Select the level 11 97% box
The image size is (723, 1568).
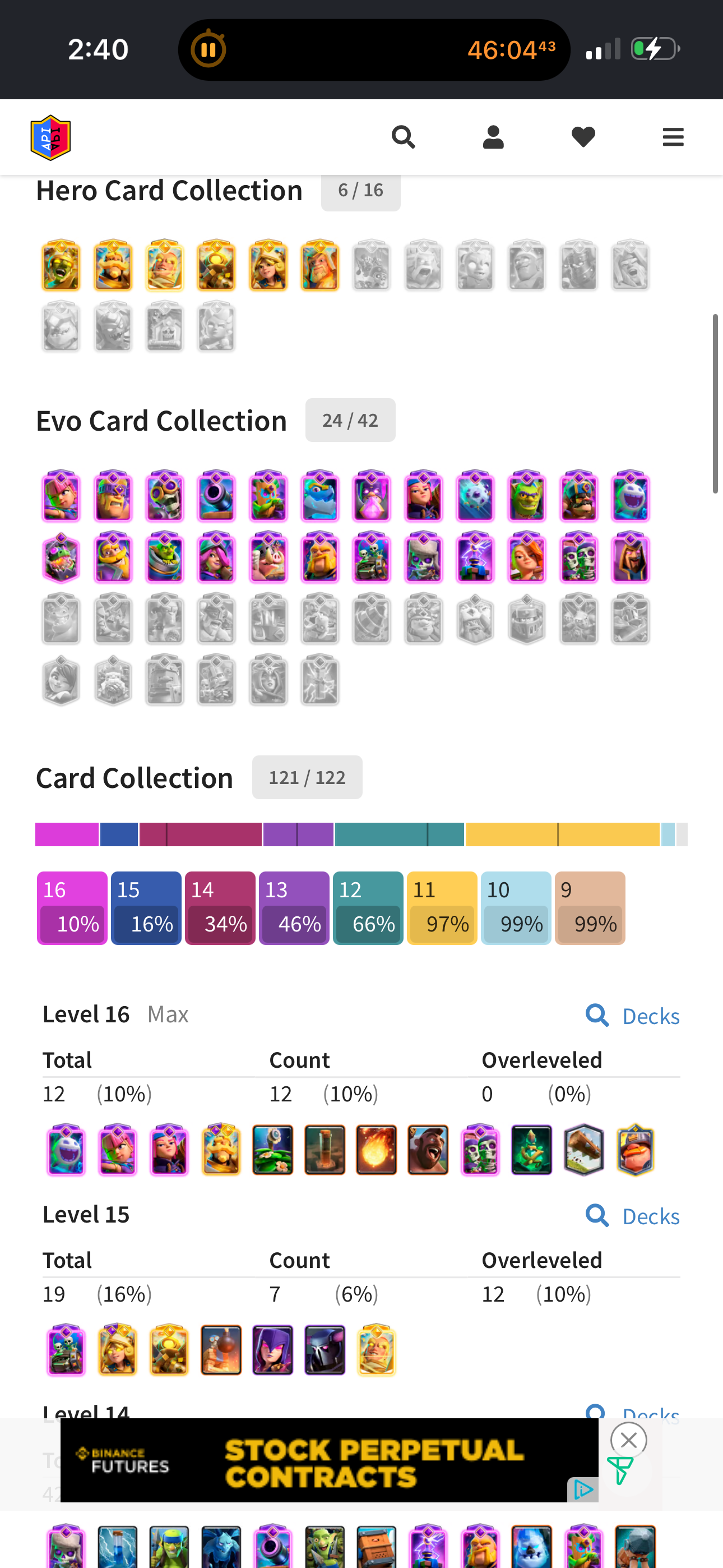point(442,907)
